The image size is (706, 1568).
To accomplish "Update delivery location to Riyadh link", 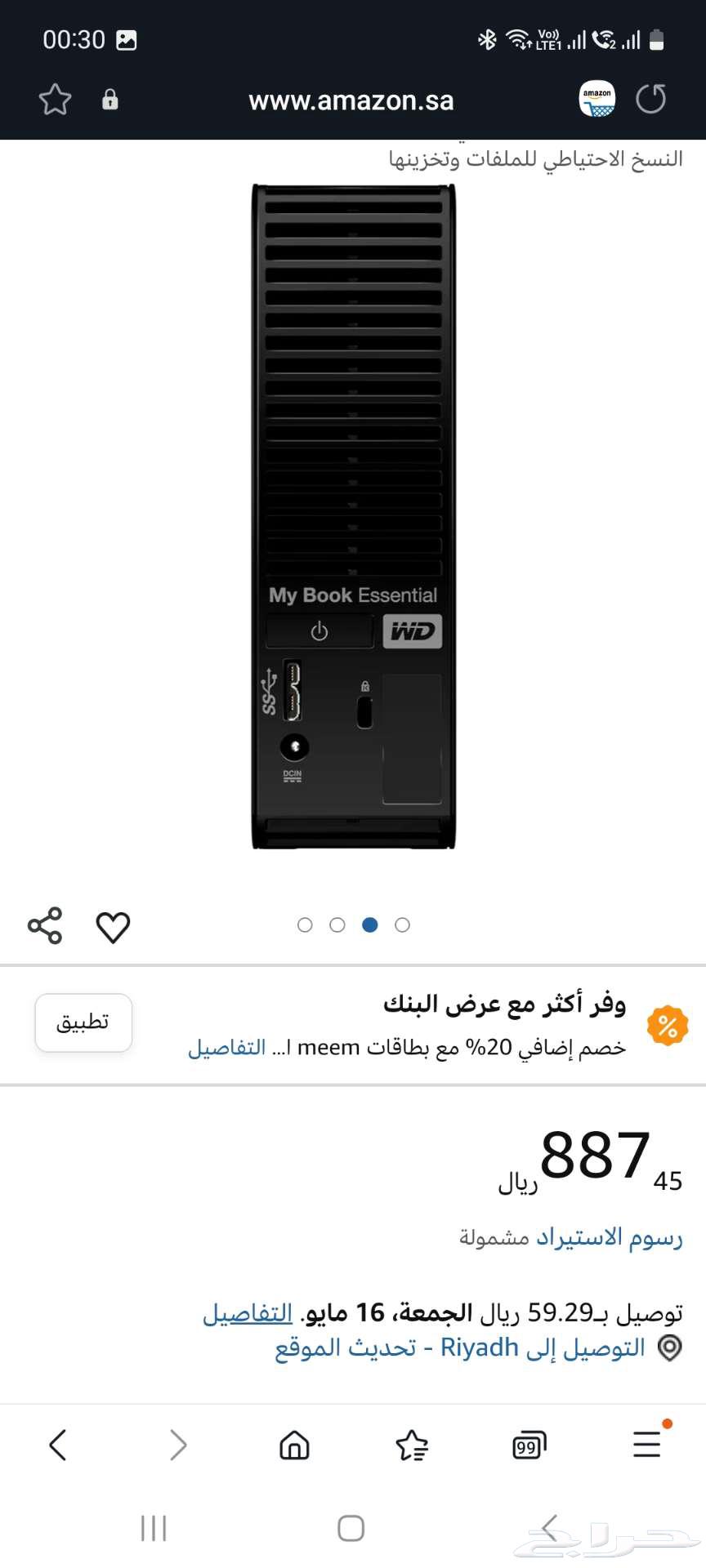I will pyautogui.click(x=459, y=1347).
